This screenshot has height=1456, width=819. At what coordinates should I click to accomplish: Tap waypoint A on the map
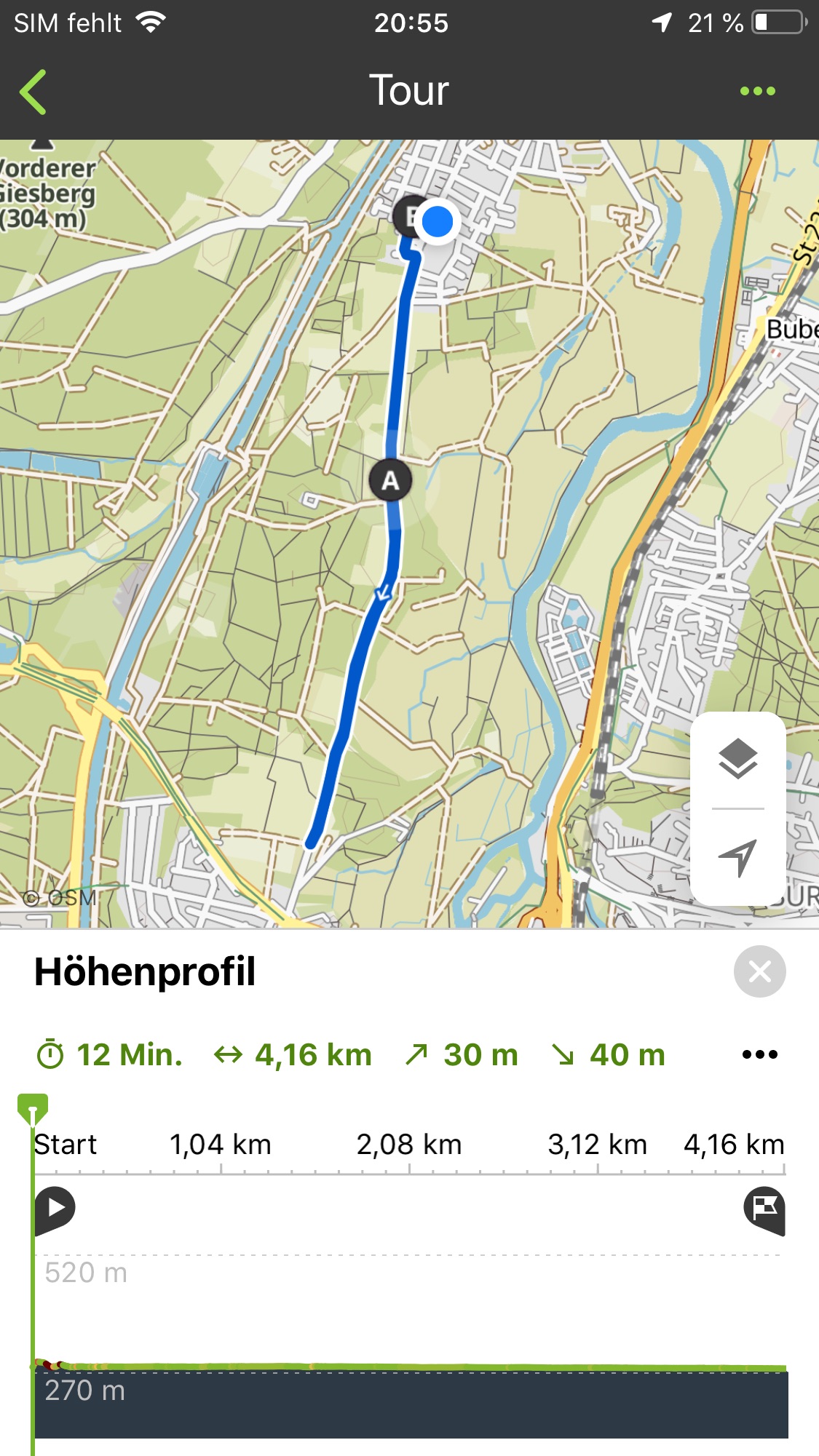(390, 480)
